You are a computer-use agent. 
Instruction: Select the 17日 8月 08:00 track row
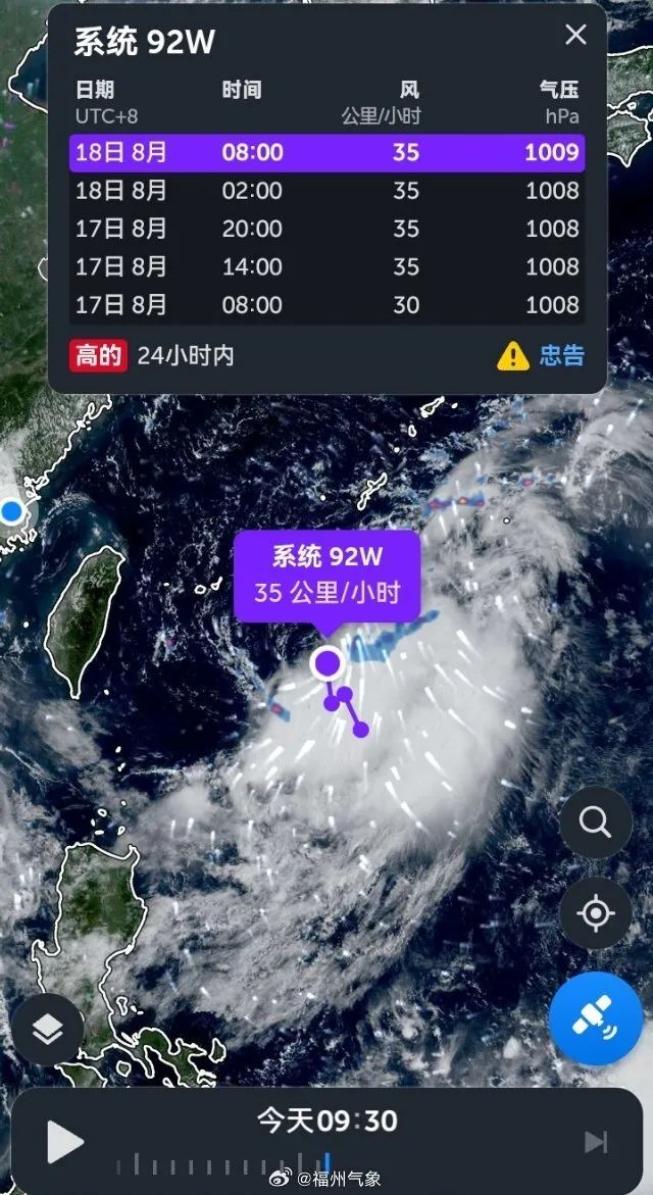(x=327, y=304)
